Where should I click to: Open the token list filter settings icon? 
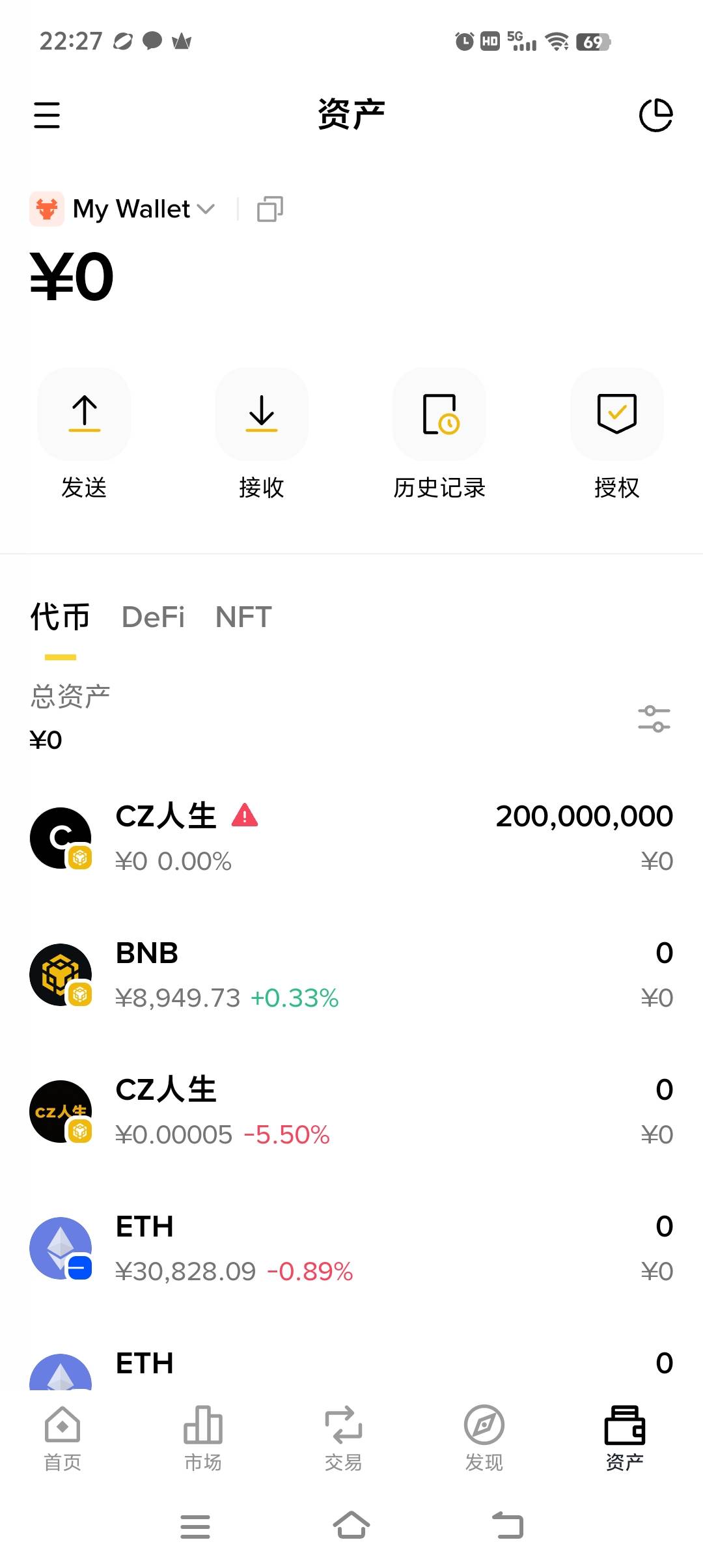[x=654, y=719]
